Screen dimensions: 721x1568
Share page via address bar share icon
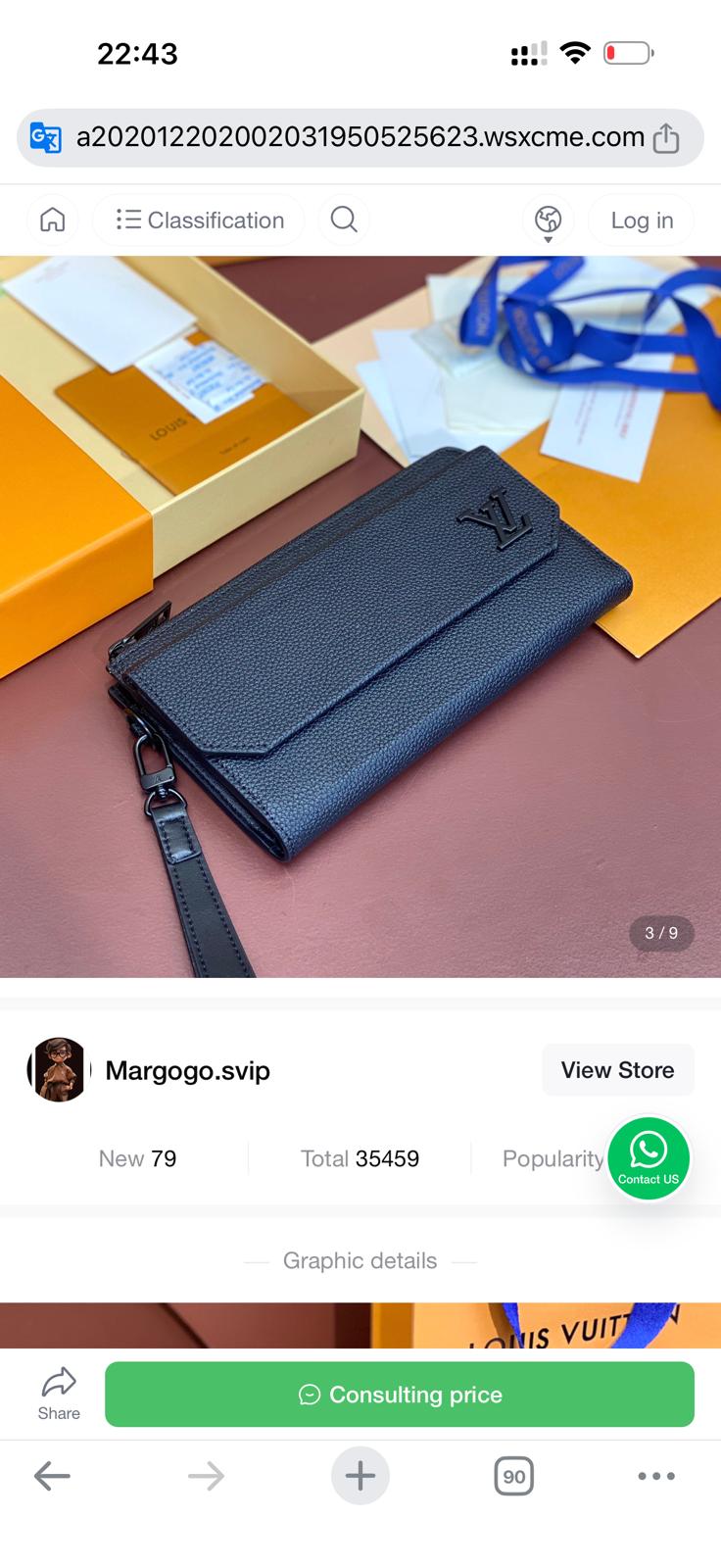(x=666, y=137)
